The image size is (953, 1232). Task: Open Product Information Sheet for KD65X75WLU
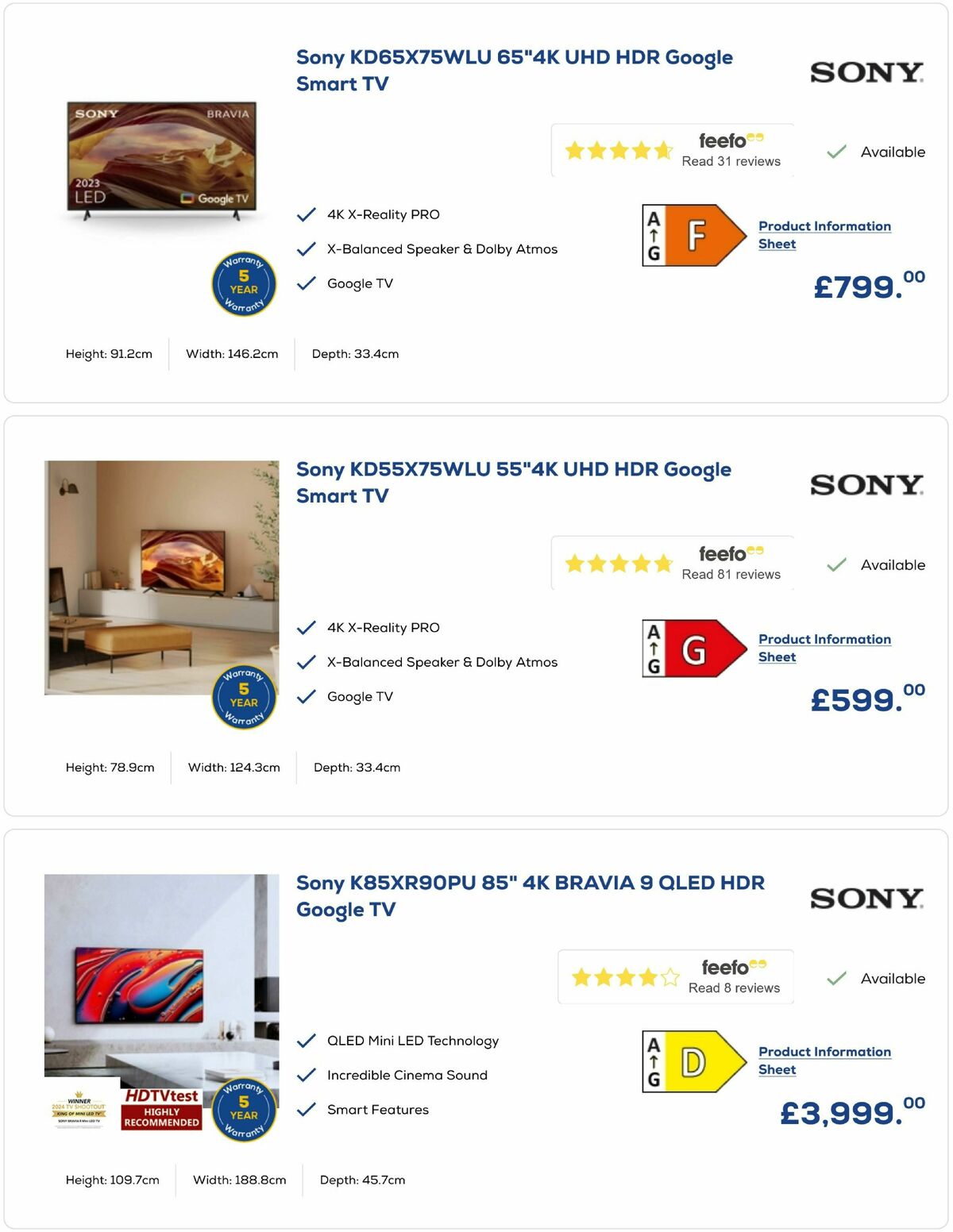[x=824, y=235]
